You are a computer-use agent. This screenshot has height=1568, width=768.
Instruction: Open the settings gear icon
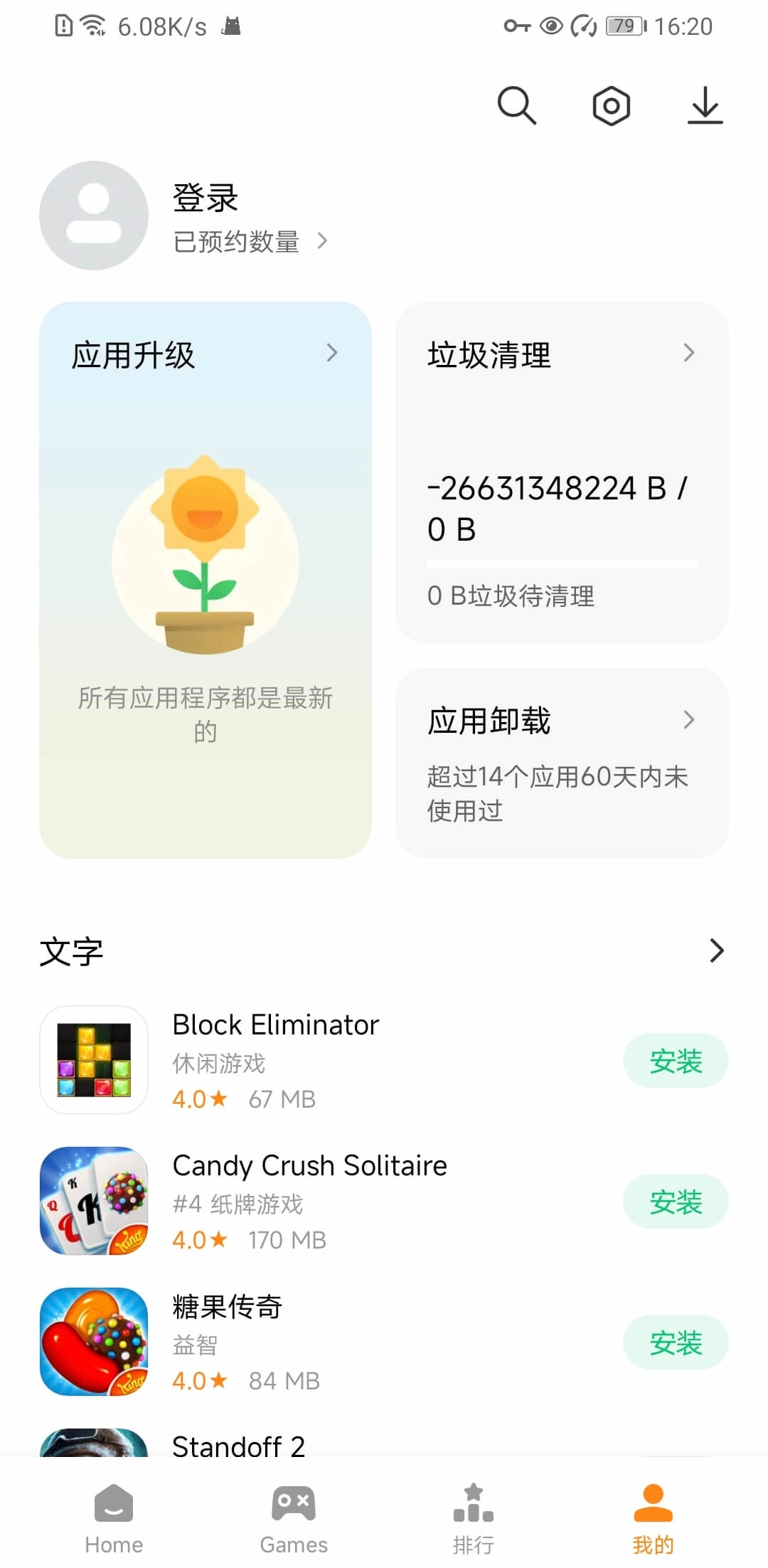click(x=611, y=105)
